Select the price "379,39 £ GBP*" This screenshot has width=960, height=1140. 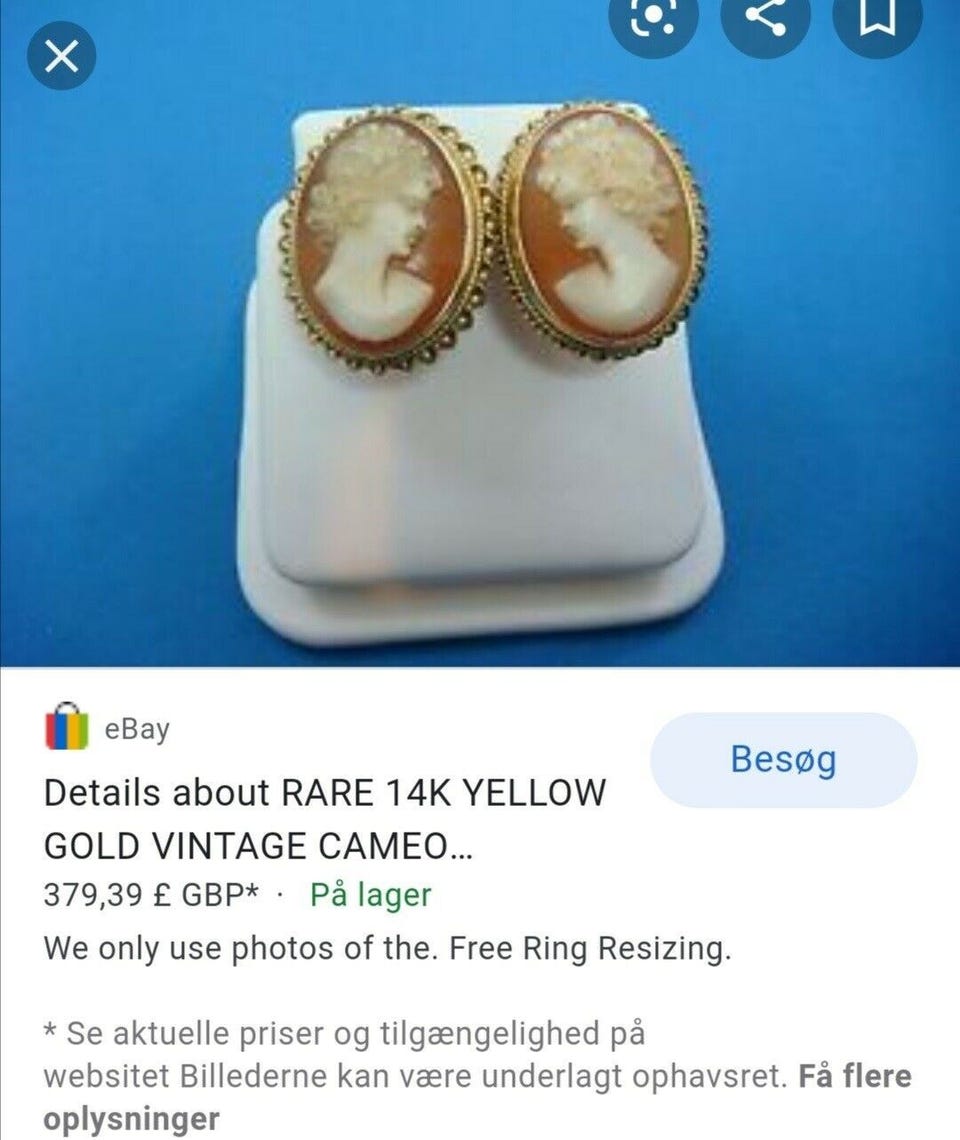(x=150, y=897)
